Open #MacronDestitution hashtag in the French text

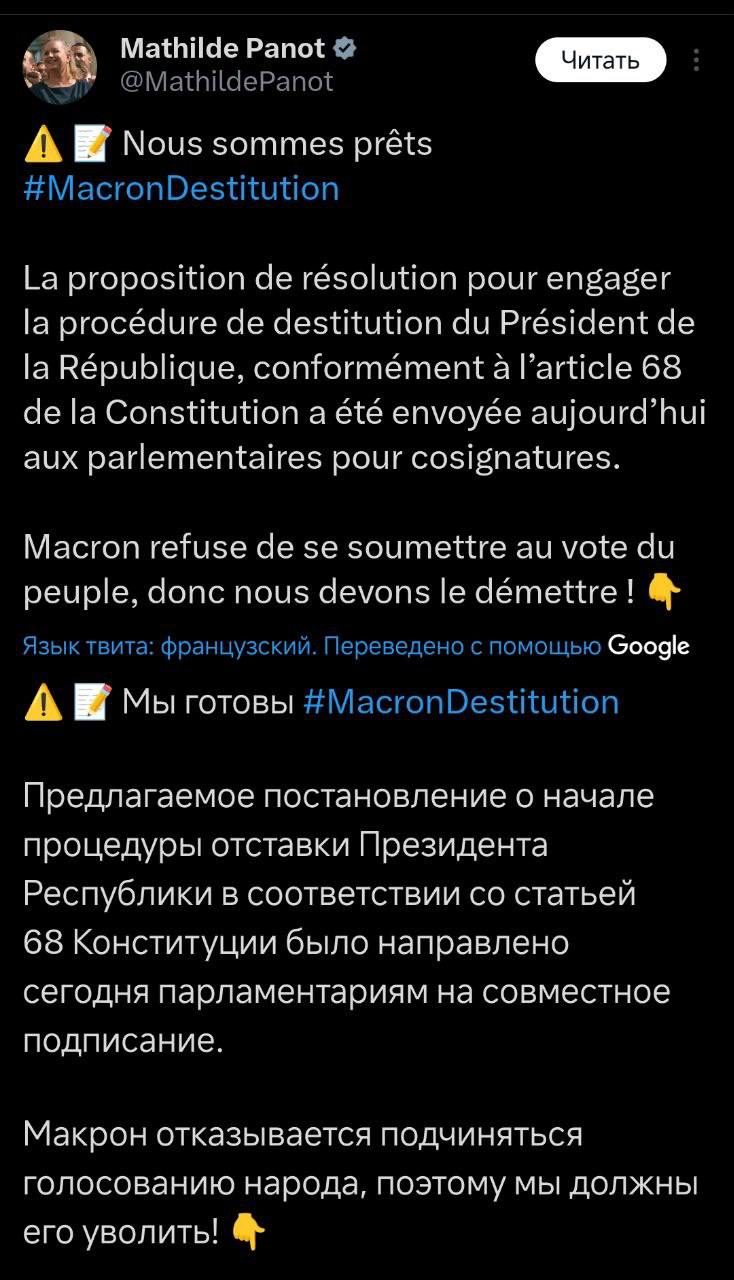[x=181, y=188]
